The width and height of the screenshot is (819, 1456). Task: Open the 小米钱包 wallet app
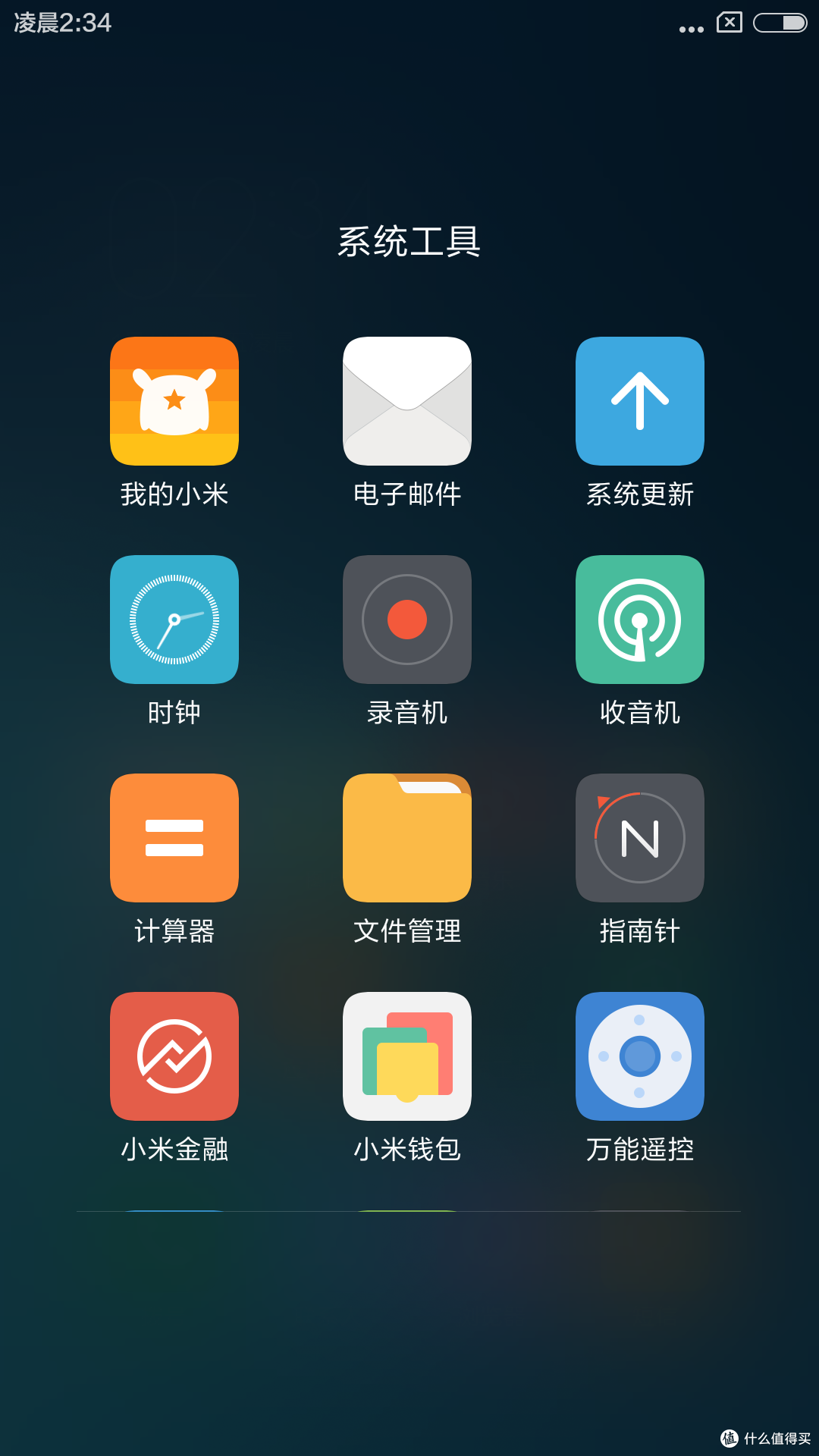pyautogui.click(x=407, y=1056)
